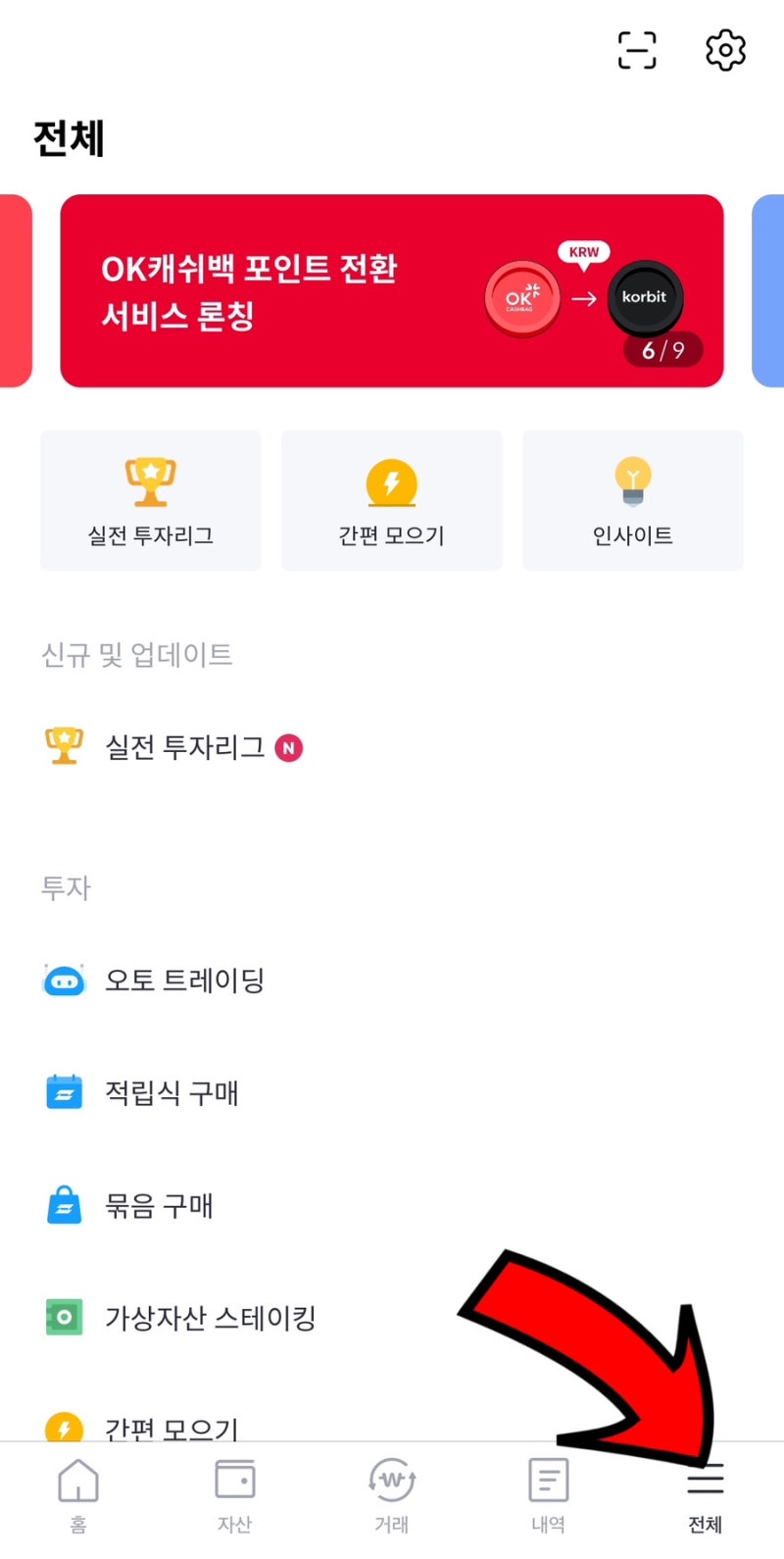The width and height of the screenshot is (784, 1559).
Task: Tap the 적립식 구매 calendar icon
Action: click(64, 1091)
